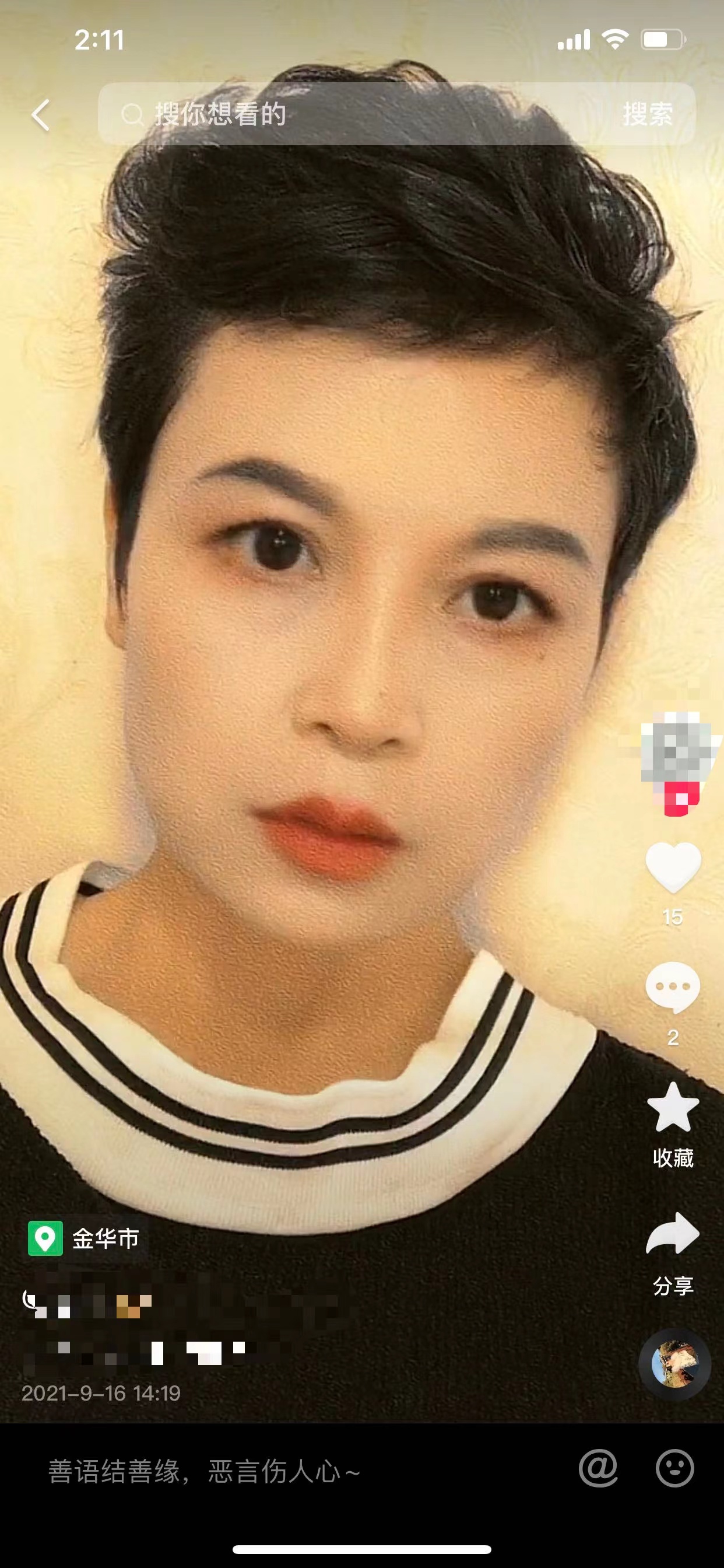Add video to 收藏 favorites
This screenshot has height=1568, width=724.
tap(673, 1109)
